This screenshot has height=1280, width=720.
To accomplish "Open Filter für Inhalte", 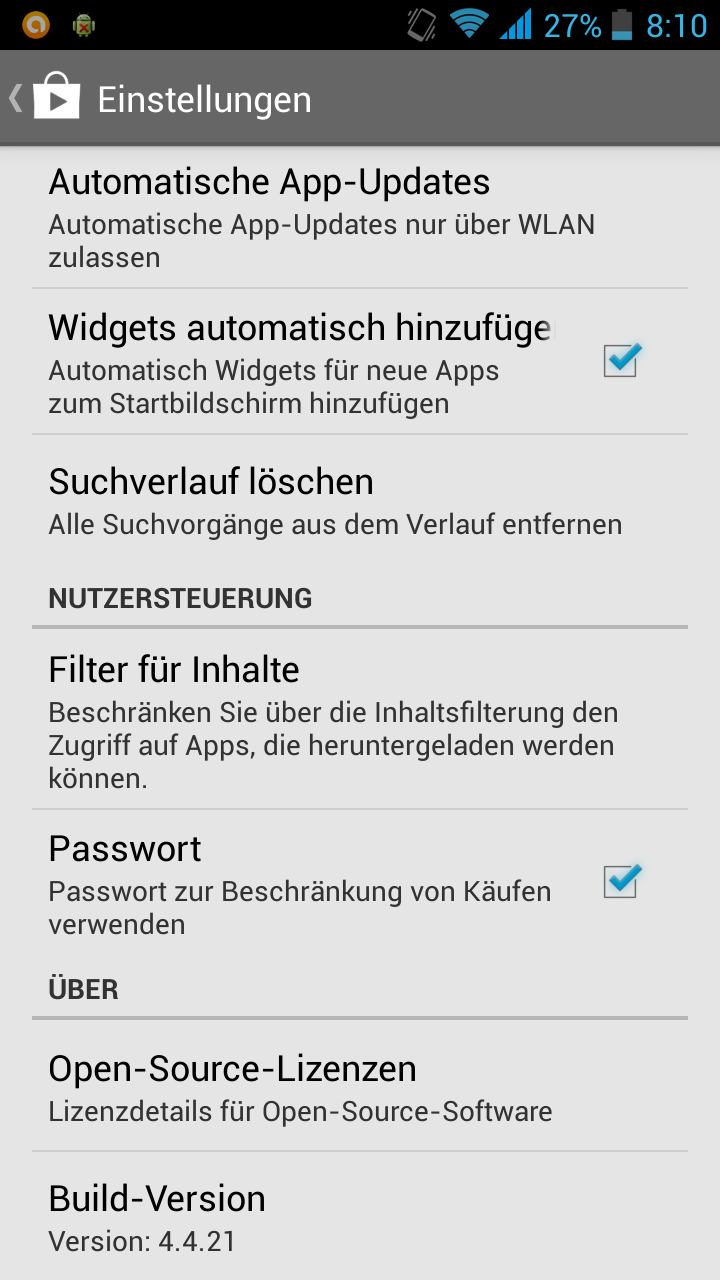I will tap(360, 719).
